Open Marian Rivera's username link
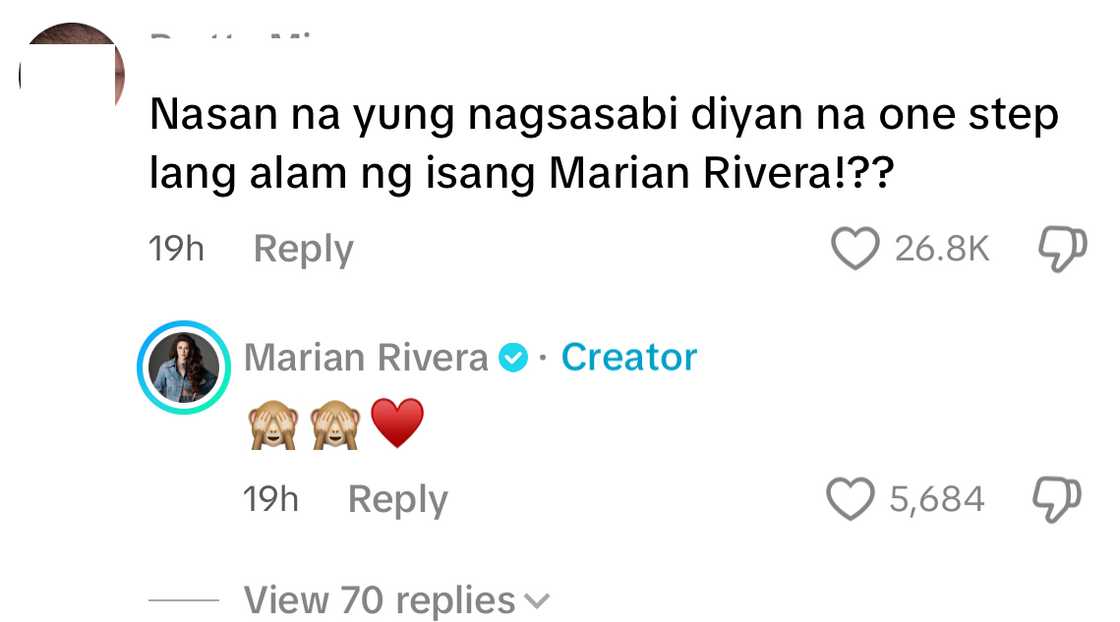 click(x=366, y=357)
